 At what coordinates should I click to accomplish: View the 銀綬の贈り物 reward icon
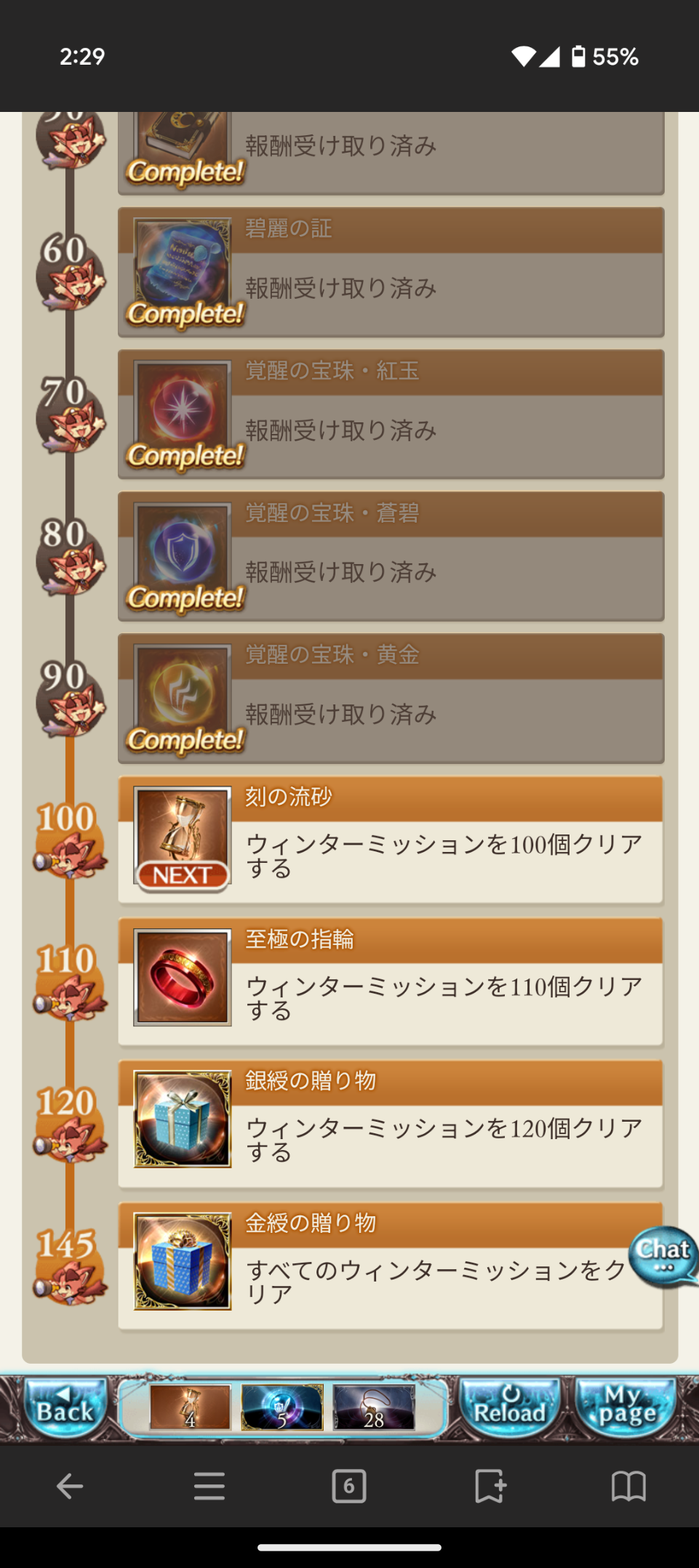[x=183, y=1119]
